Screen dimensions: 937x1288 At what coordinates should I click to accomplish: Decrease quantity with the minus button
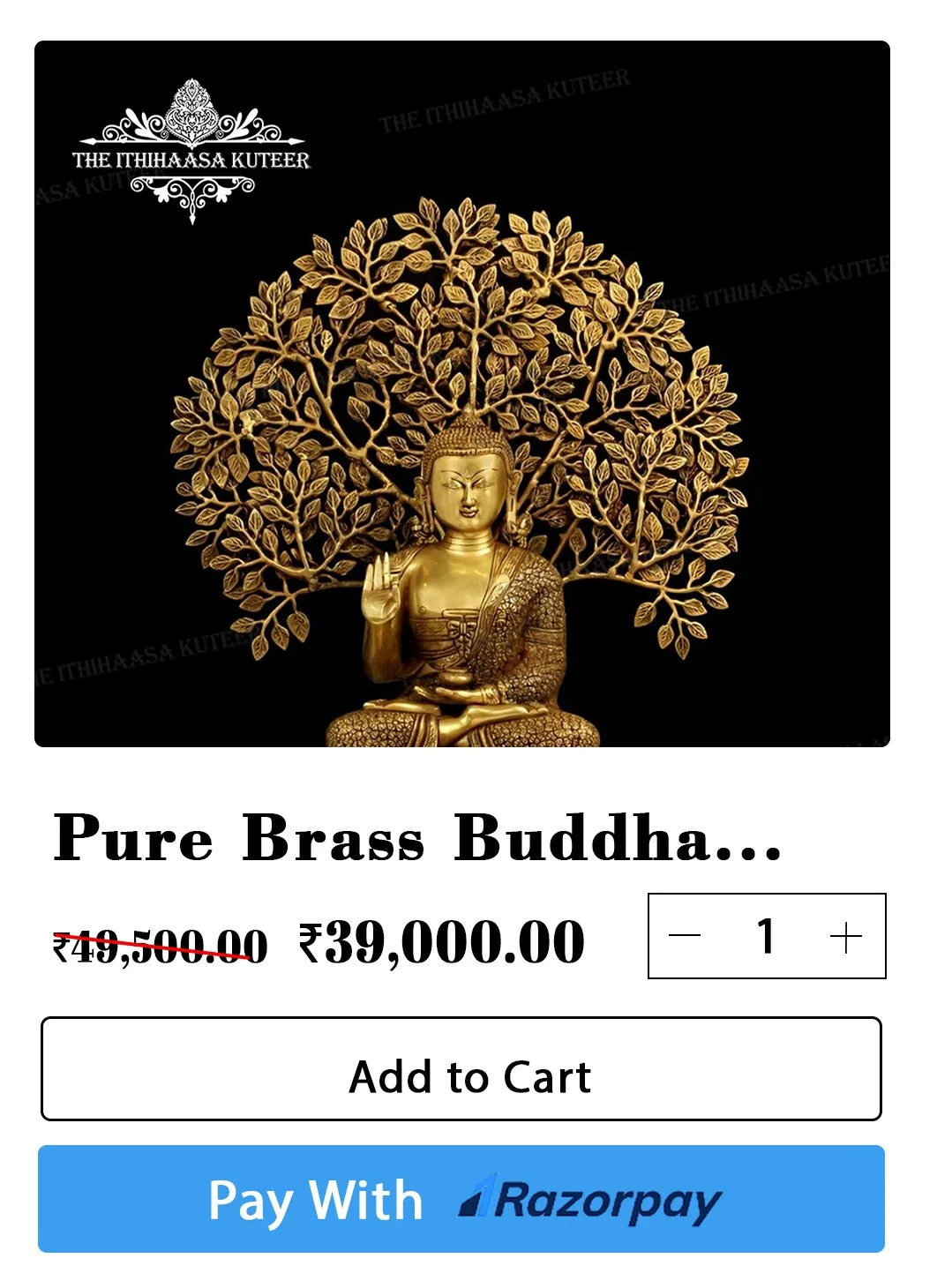(x=685, y=936)
